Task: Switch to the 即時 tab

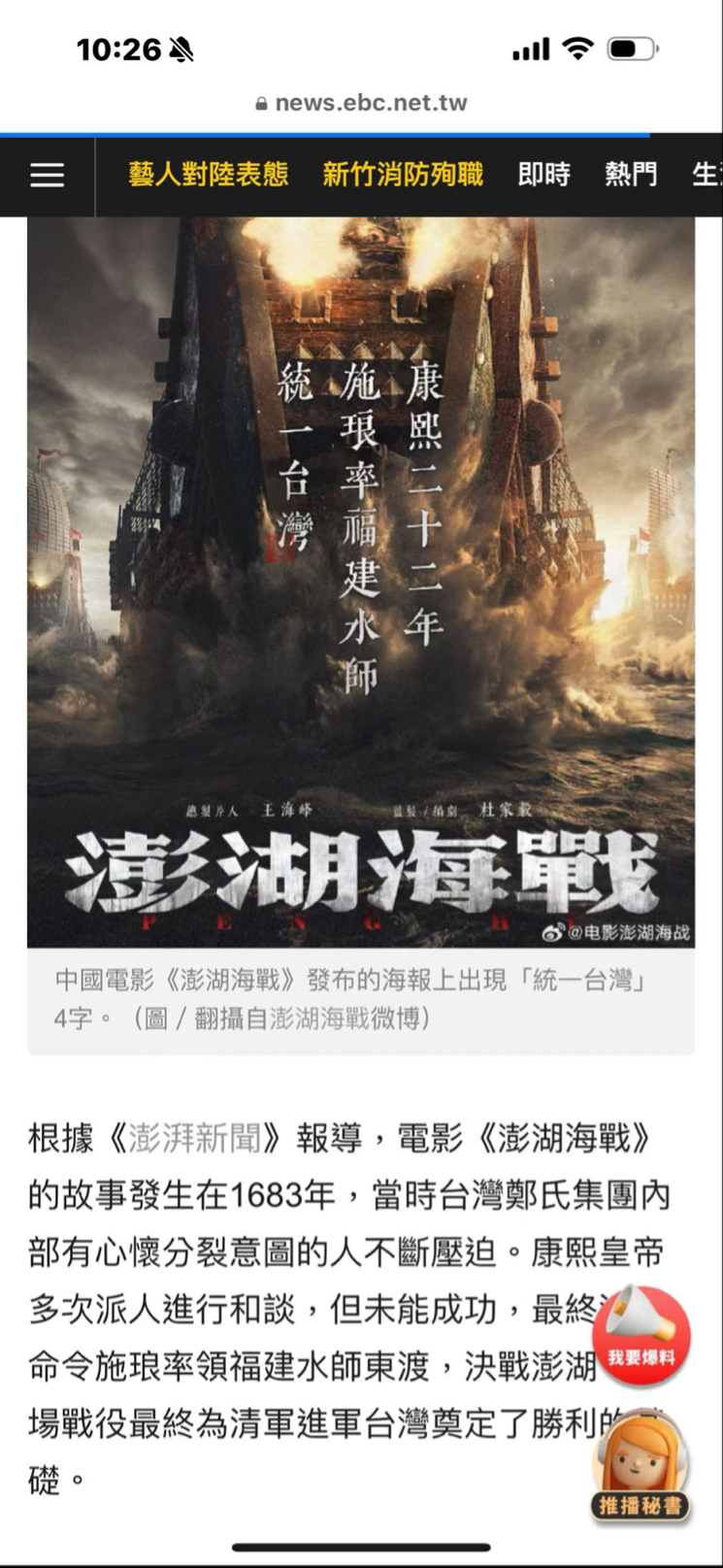Action: pos(544,175)
